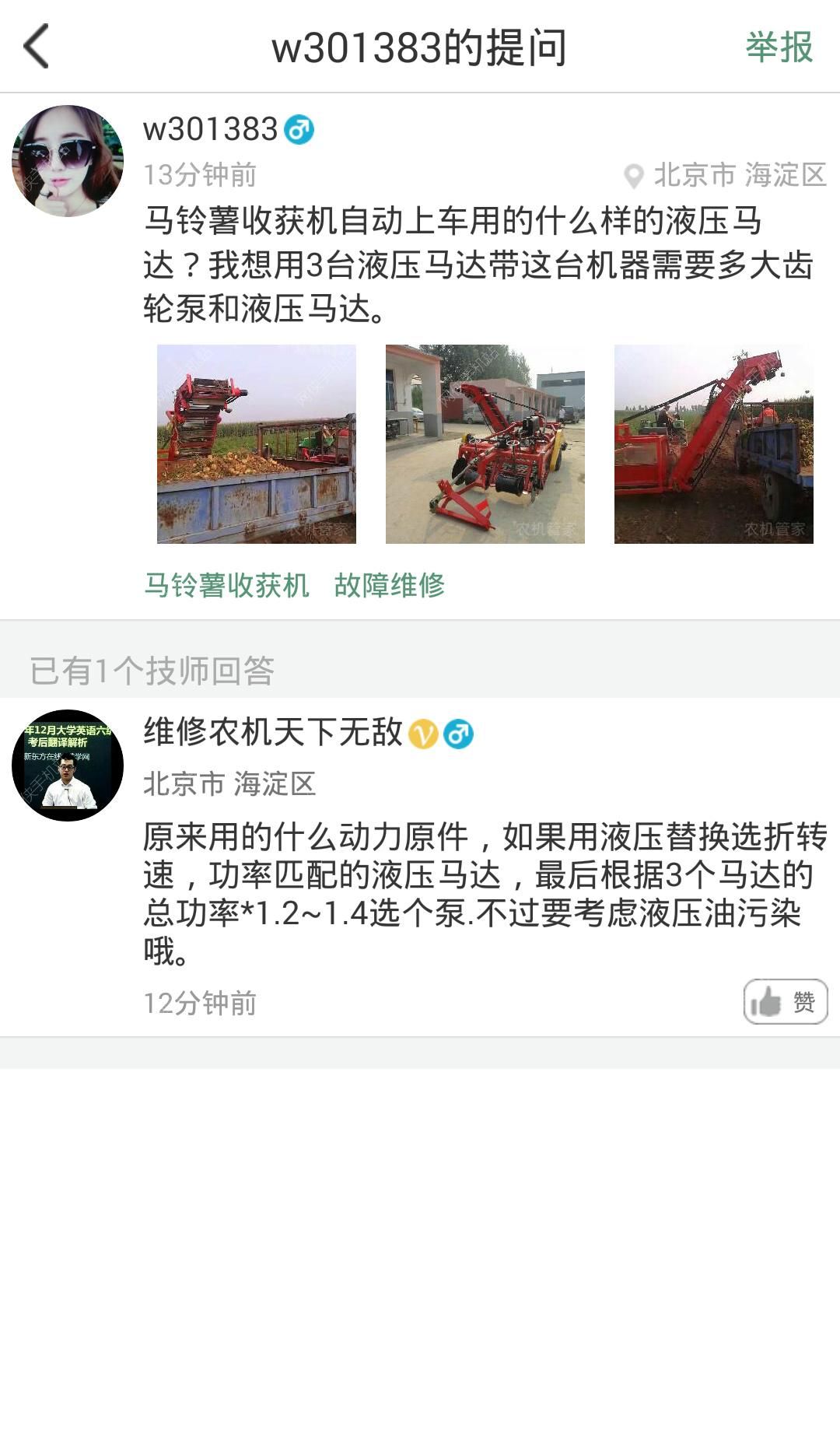
Task: Go back using the top-left arrow
Action: [37, 47]
